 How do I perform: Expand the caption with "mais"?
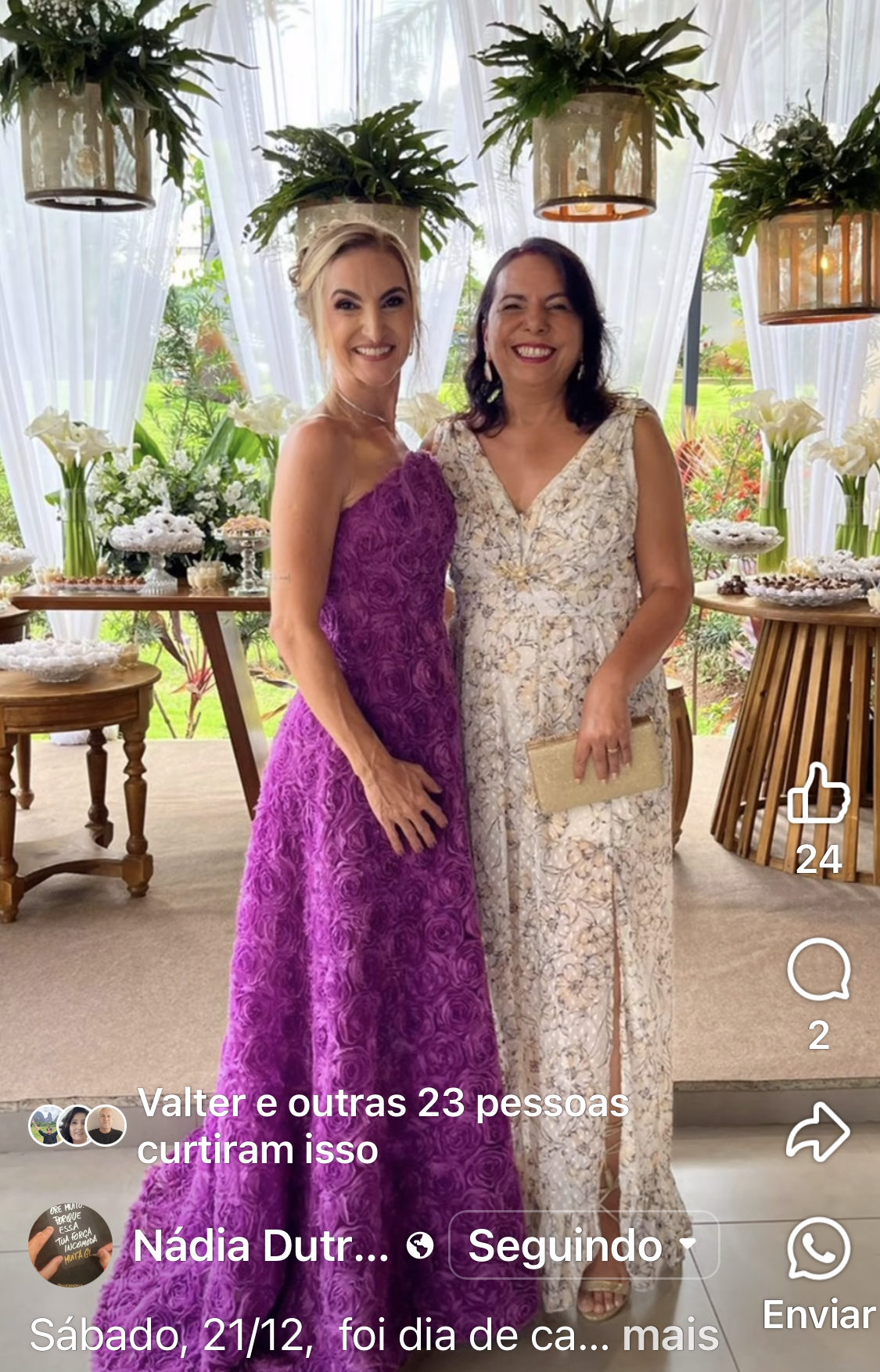tap(670, 1336)
